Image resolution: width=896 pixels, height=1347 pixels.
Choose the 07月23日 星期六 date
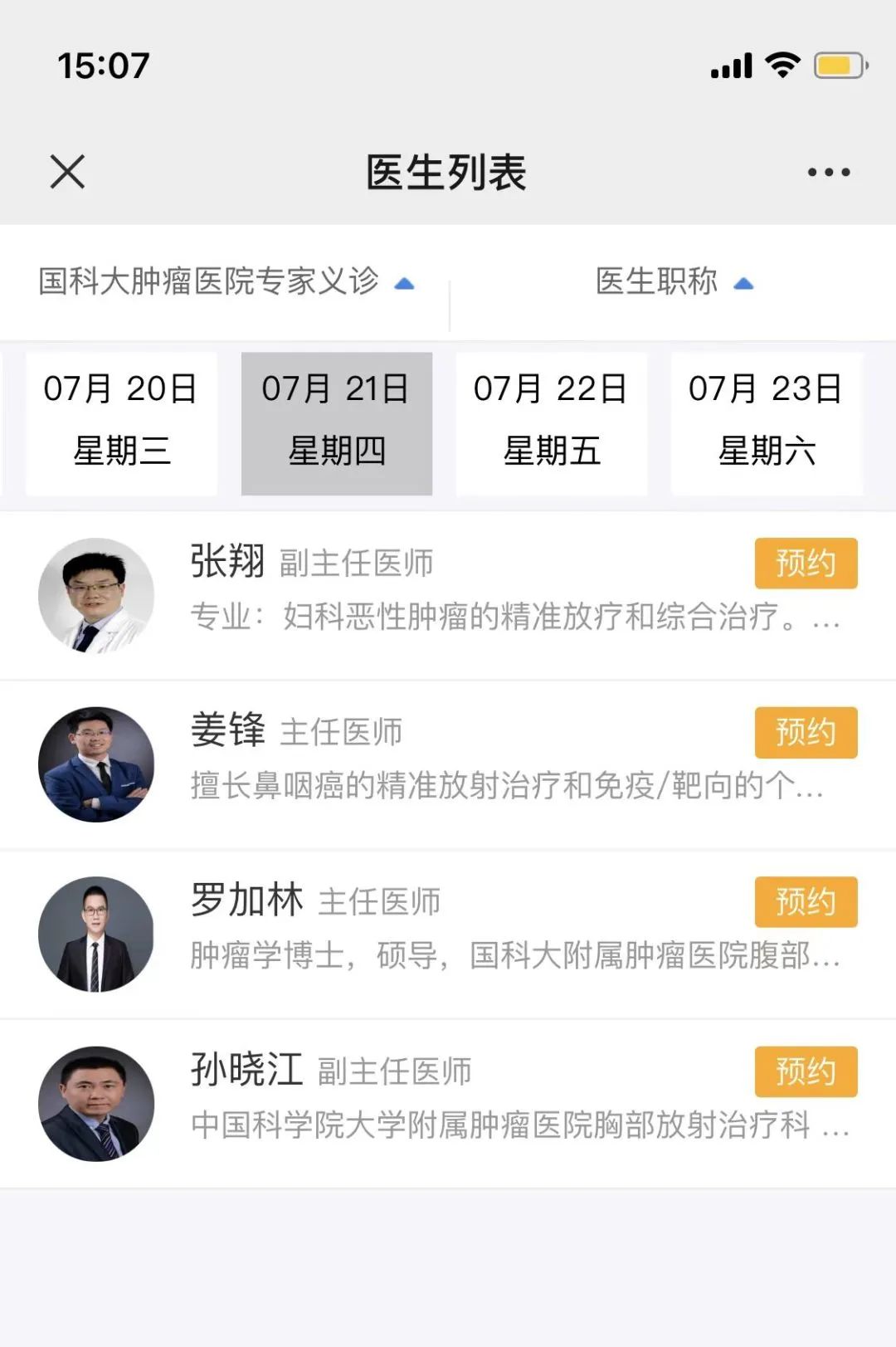(x=767, y=422)
